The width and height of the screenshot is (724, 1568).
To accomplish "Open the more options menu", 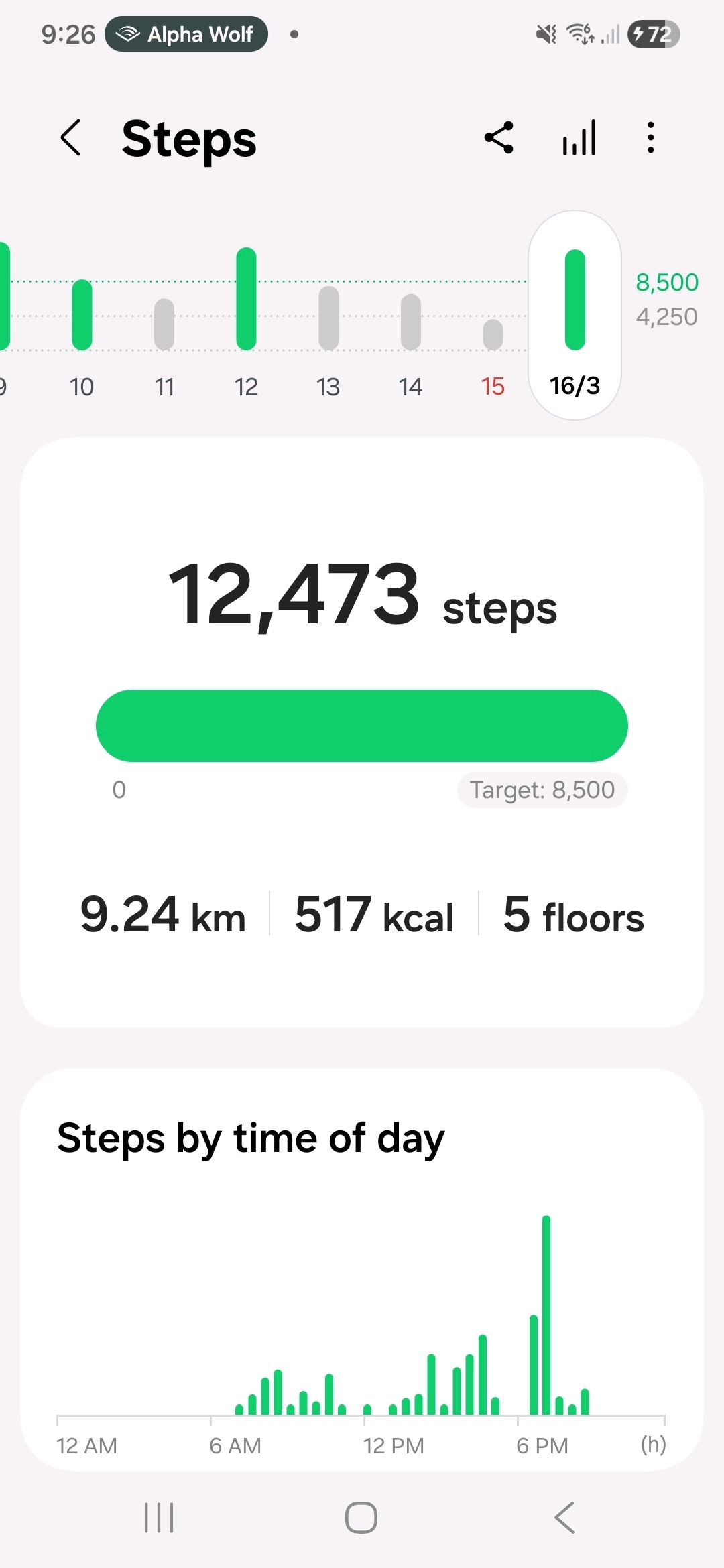I will click(650, 138).
